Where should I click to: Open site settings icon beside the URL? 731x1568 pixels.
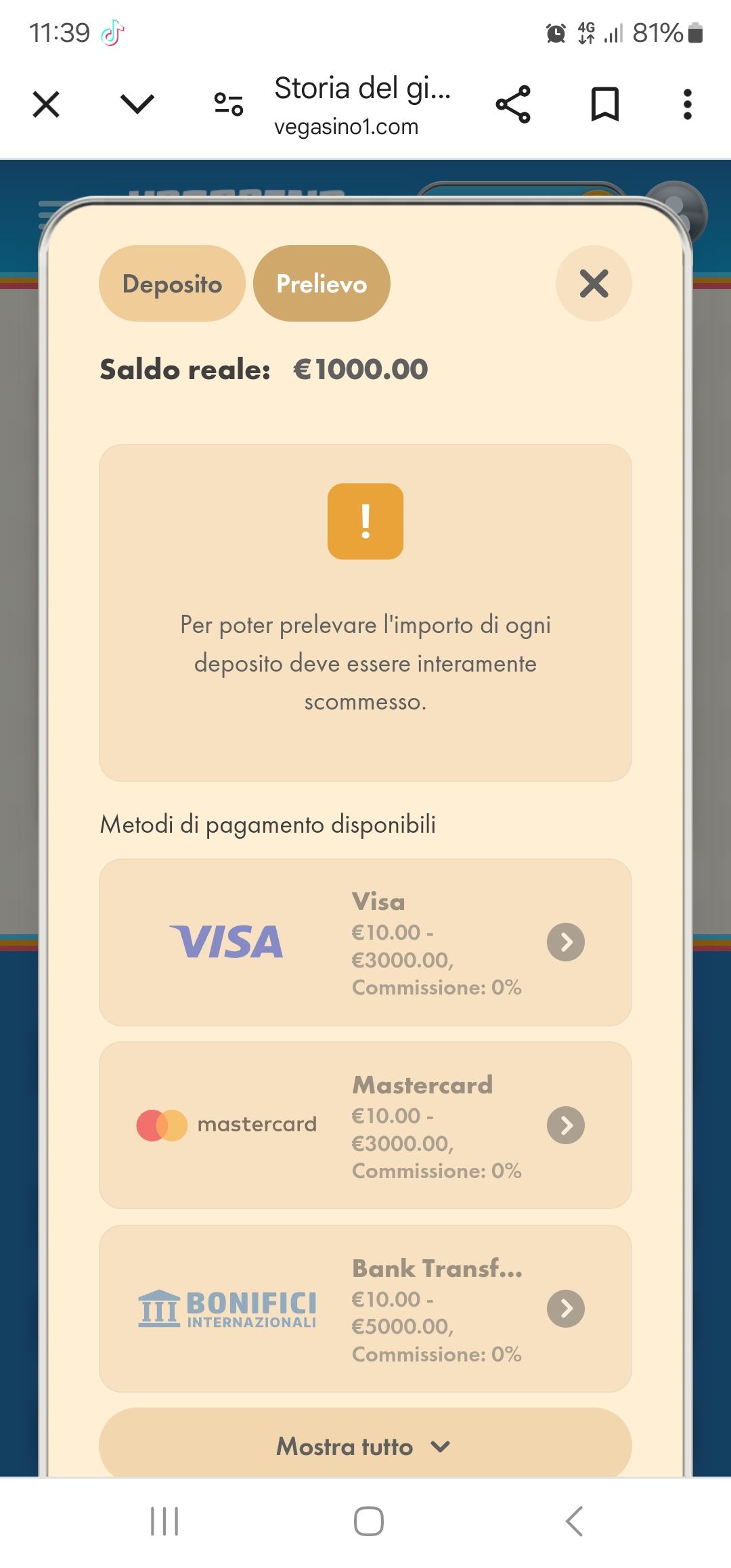click(x=229, y=105)
